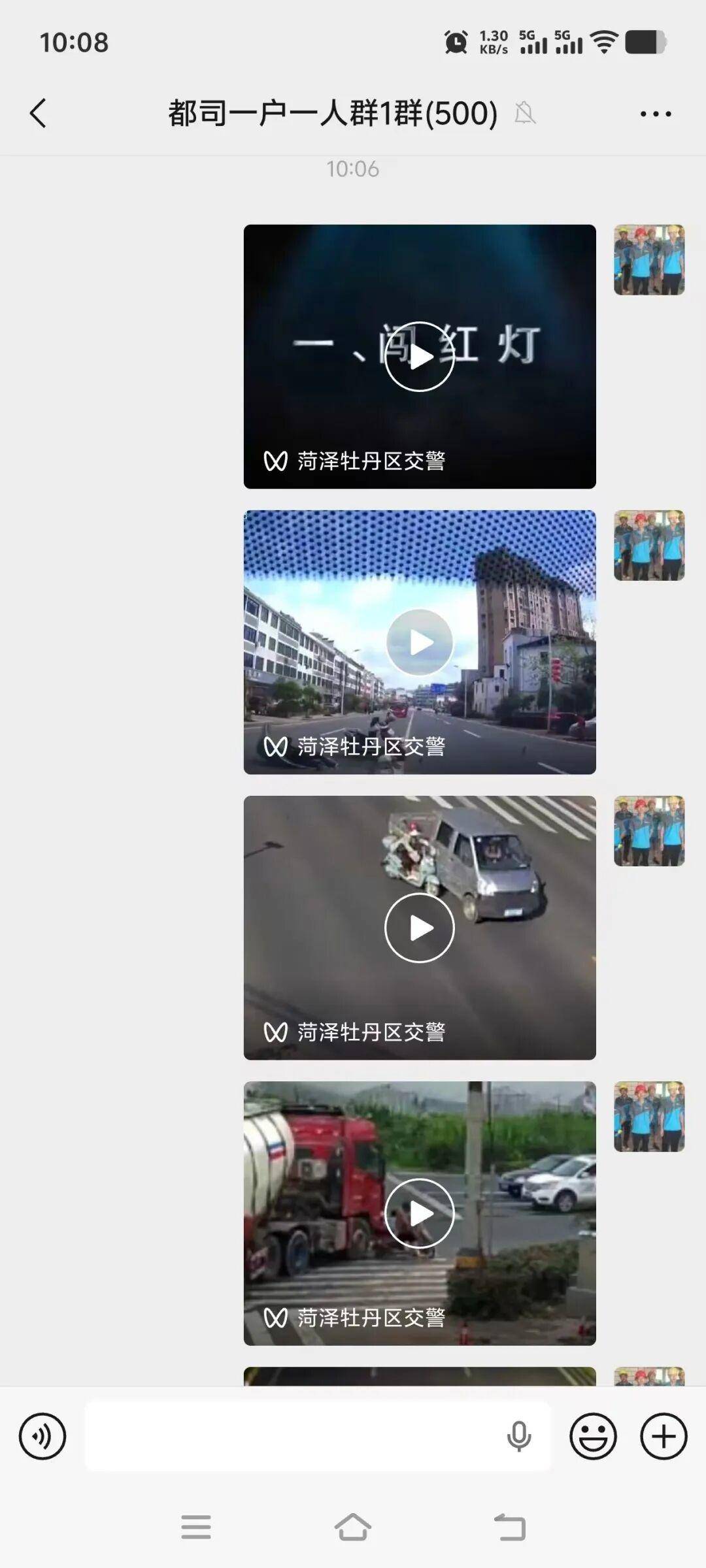
Task: Switch to voice message input
Action: (42, 1436)
